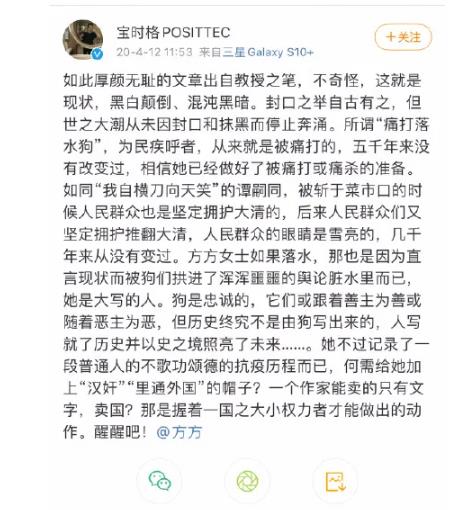The width and height of the screenshot is (468, 510).
Task: Follow the account with the +关注 button
Action: 403,37
